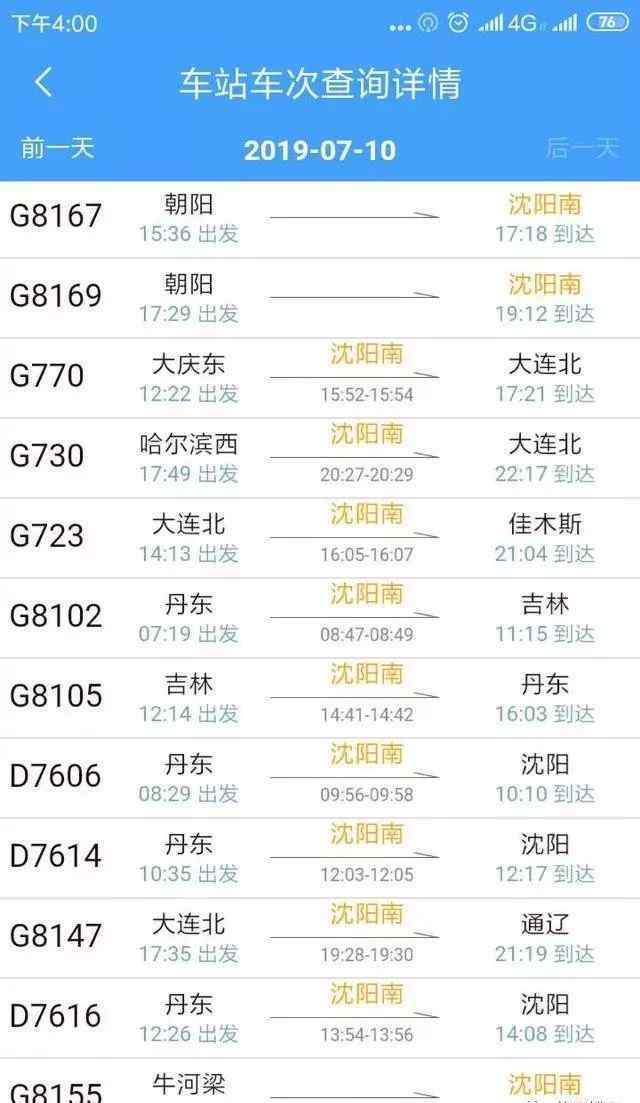The image size is (640, 1103).
Task: Open train G8105 row
Action: 320,699
